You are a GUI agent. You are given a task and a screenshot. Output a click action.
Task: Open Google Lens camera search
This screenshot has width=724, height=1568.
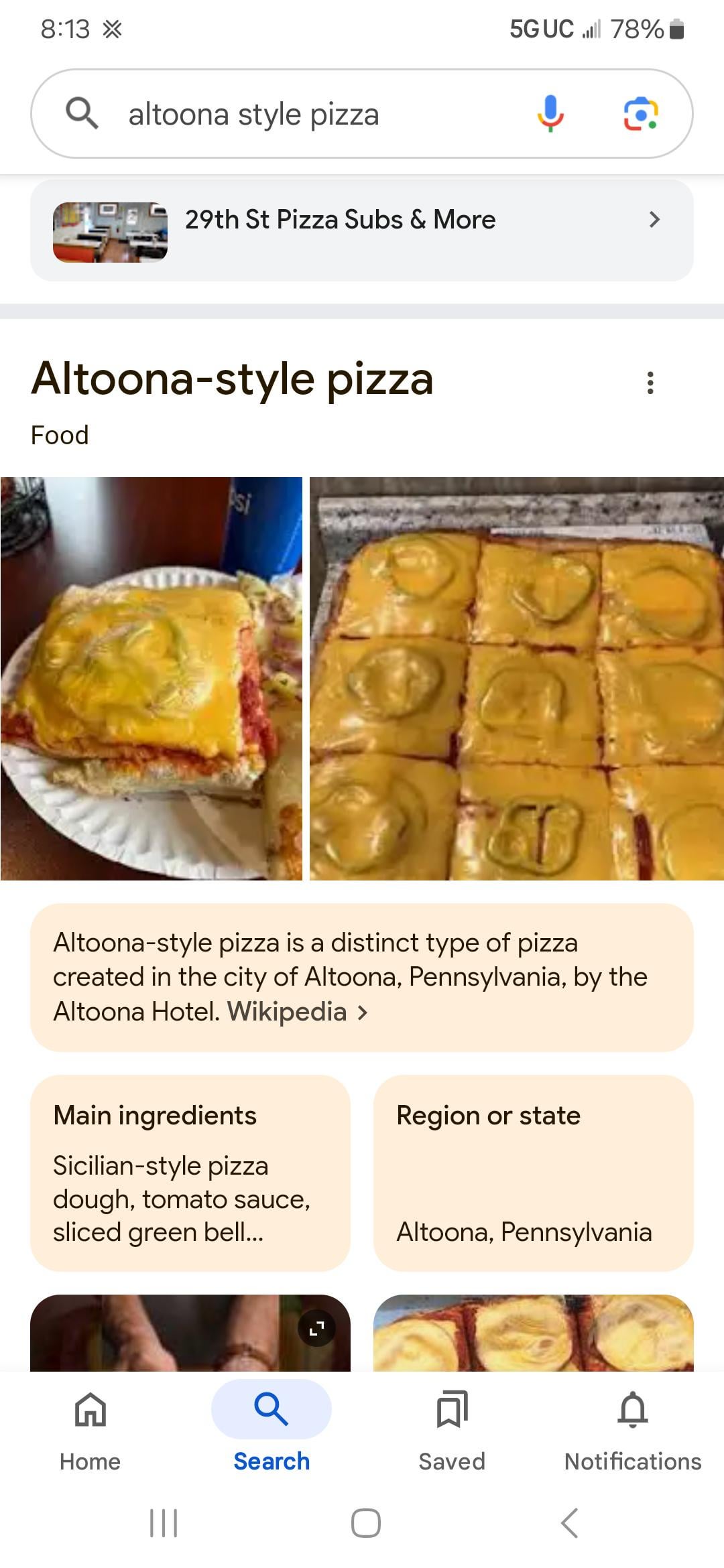[x=641, y=113]
